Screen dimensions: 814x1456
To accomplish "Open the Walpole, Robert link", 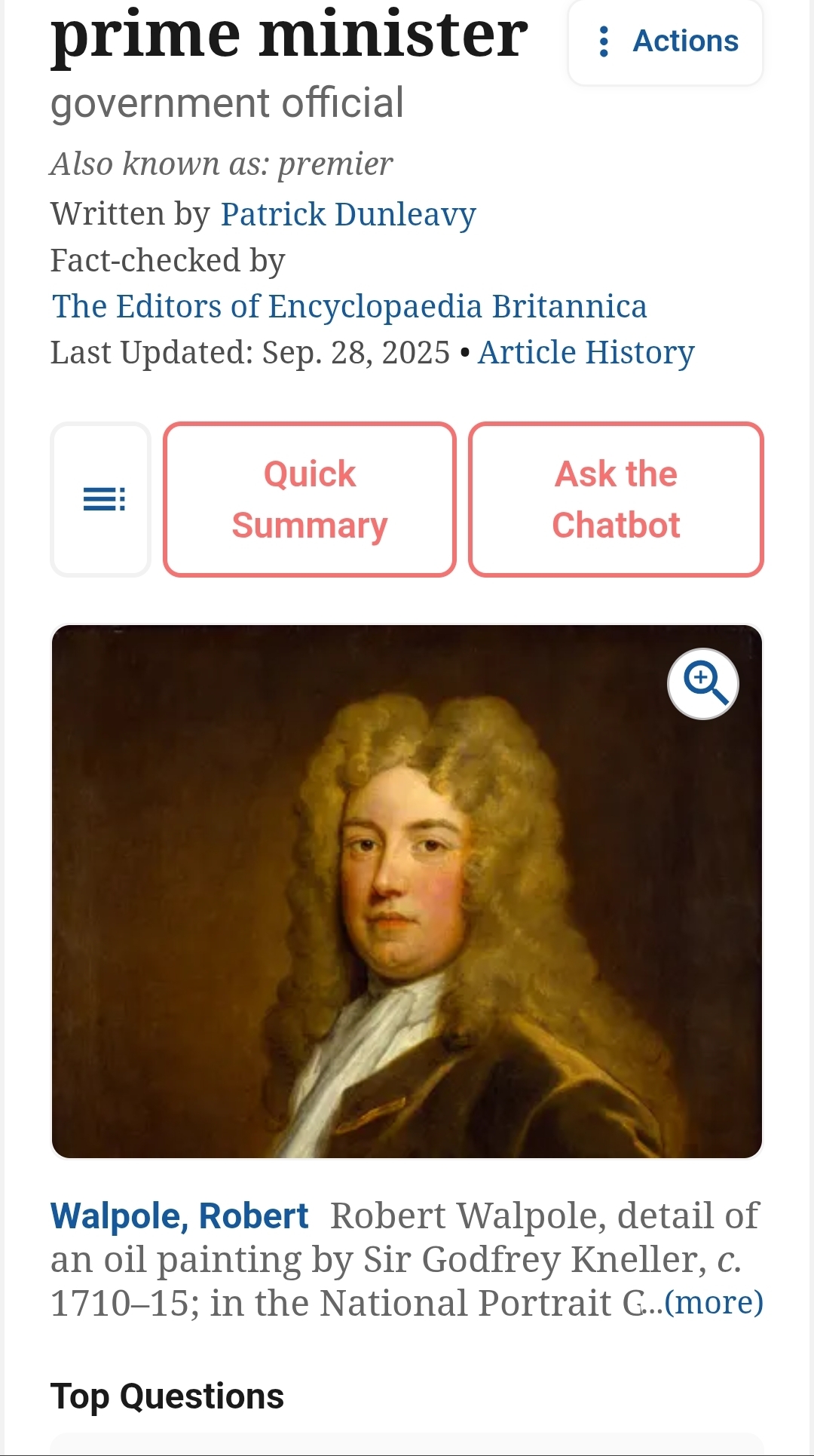I will 179,1215.
